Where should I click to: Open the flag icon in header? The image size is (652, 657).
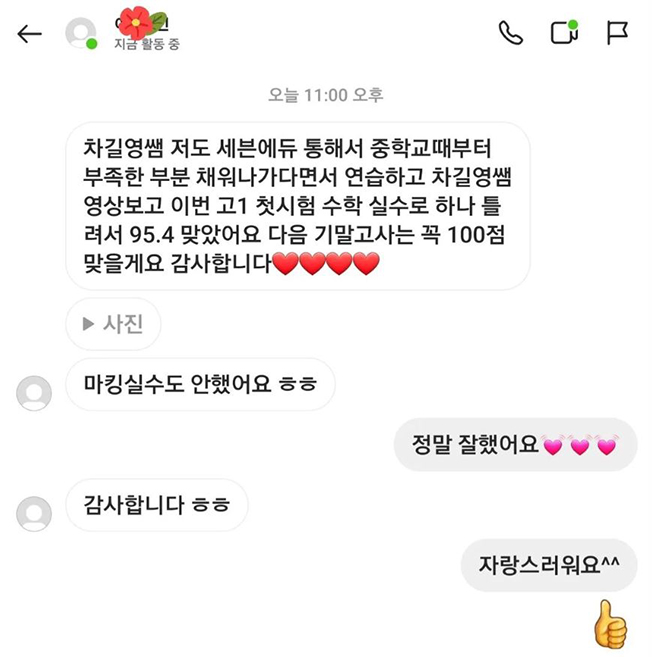[617, 33]
